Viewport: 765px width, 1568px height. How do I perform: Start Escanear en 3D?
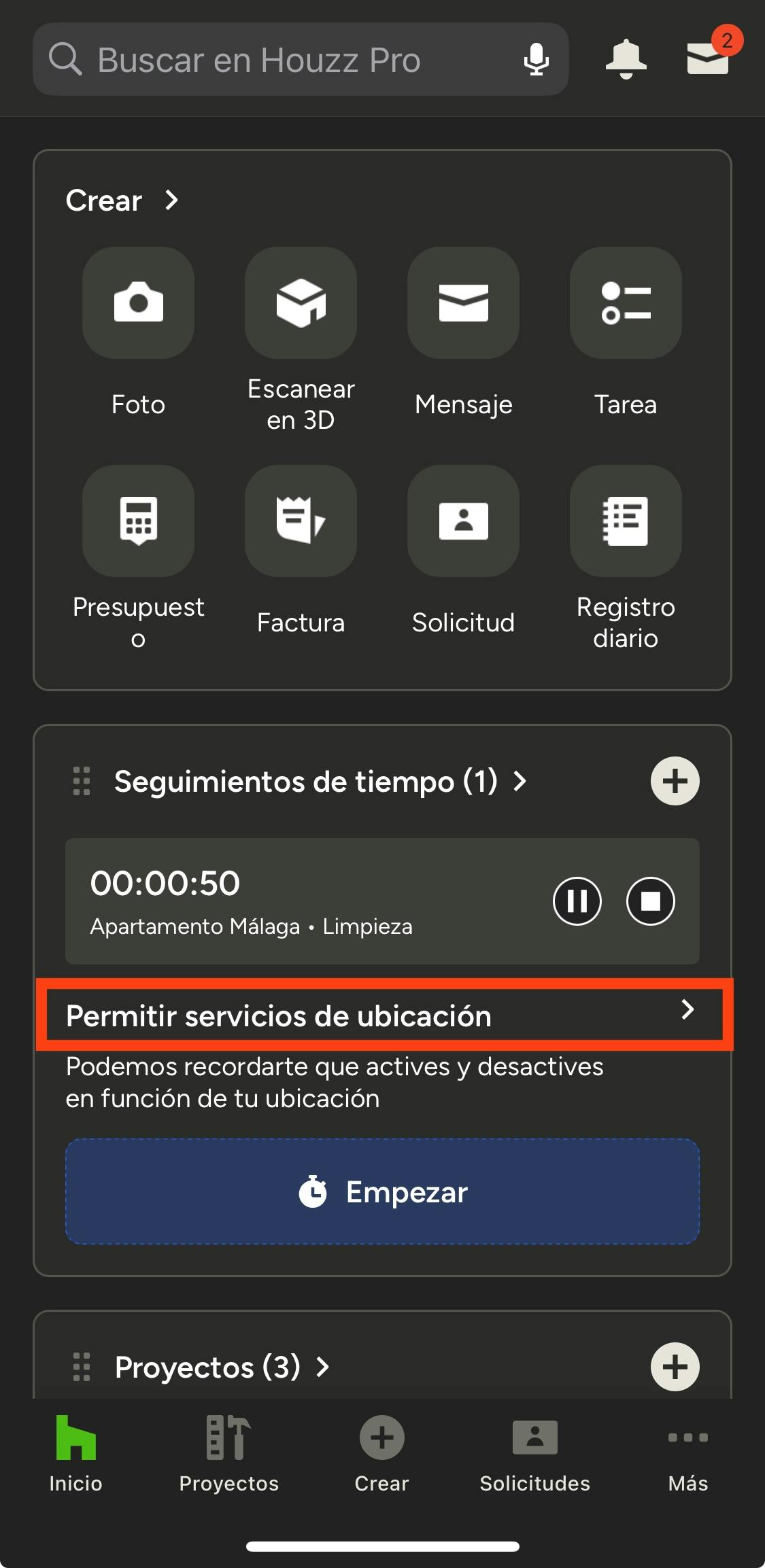click(x=301, y=303)
